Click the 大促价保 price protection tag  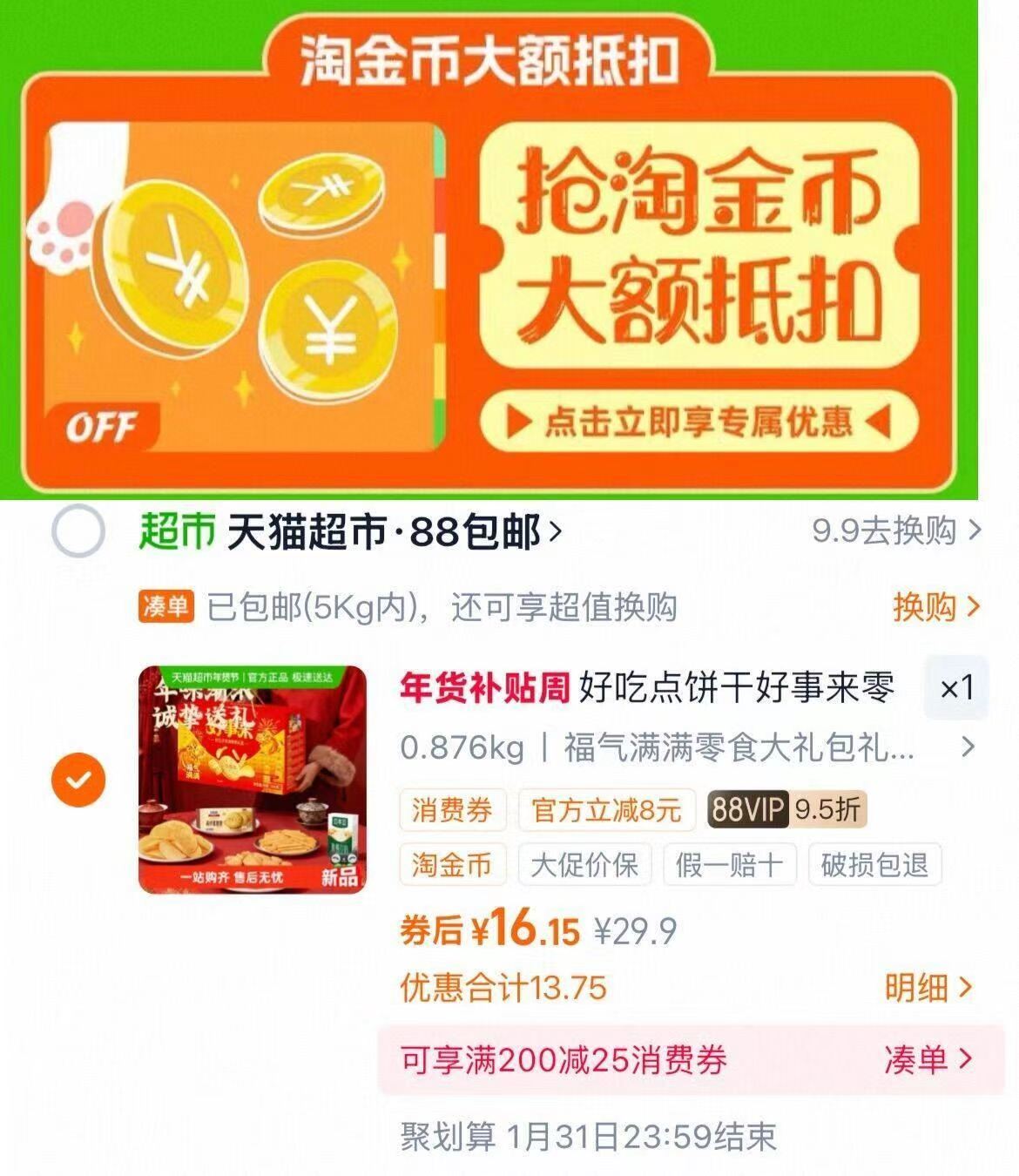tap(584, 863)
